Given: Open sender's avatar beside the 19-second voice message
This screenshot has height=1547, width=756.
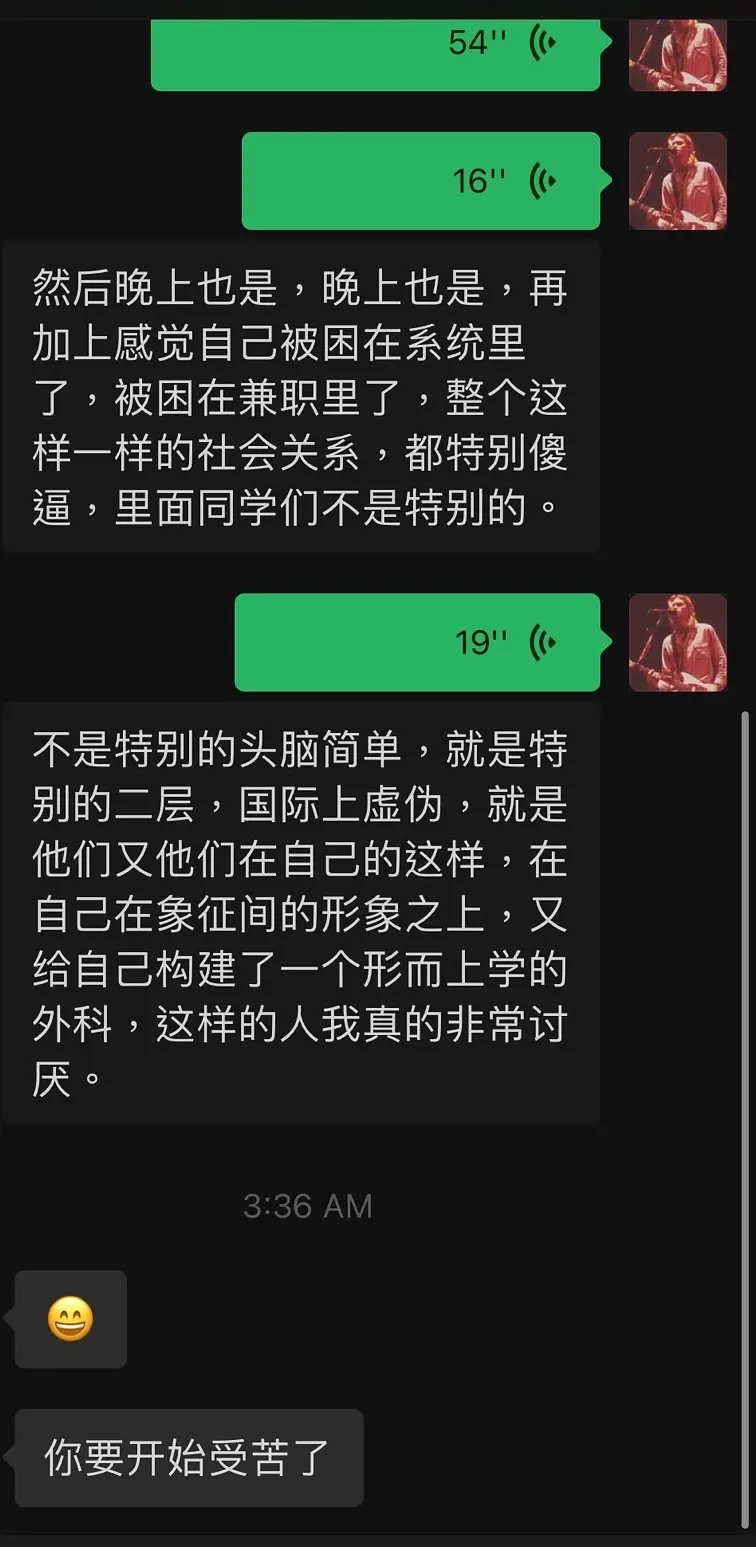Looking at the screenshot, I should [x=677, y=642].
